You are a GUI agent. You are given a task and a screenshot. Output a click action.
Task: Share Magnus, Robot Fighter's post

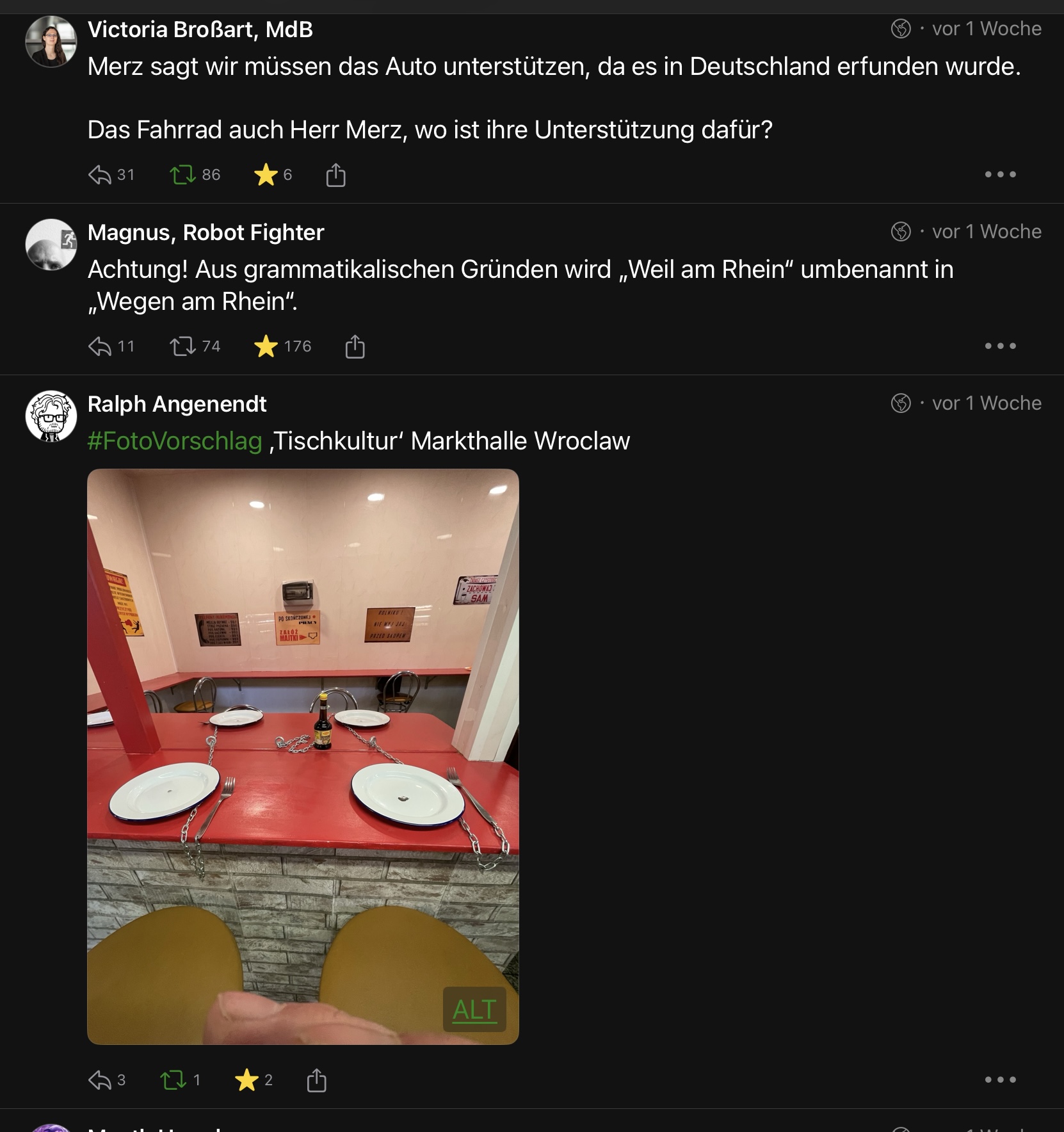[x=355, y=346]
